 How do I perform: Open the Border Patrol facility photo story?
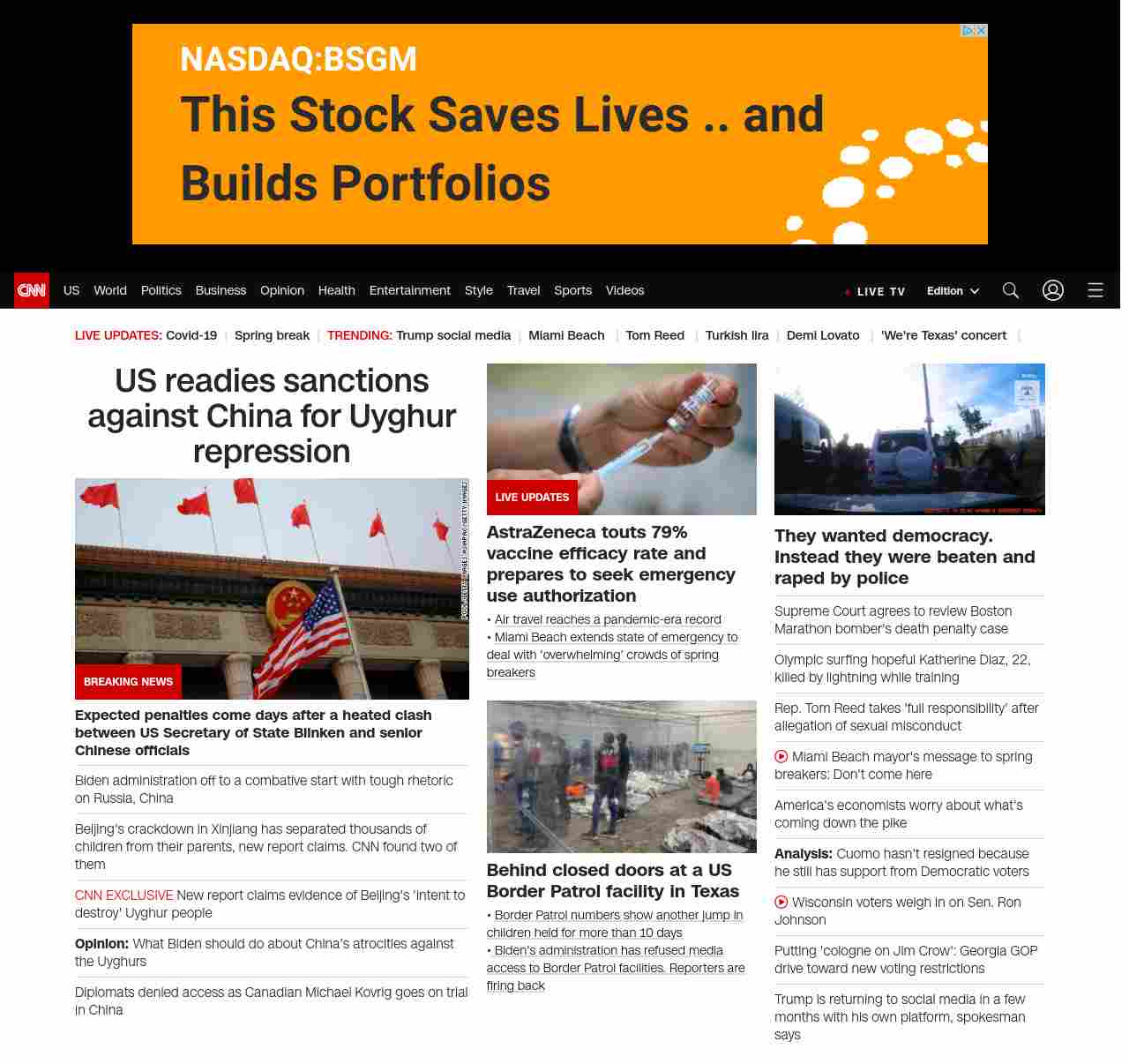(621, 776)
